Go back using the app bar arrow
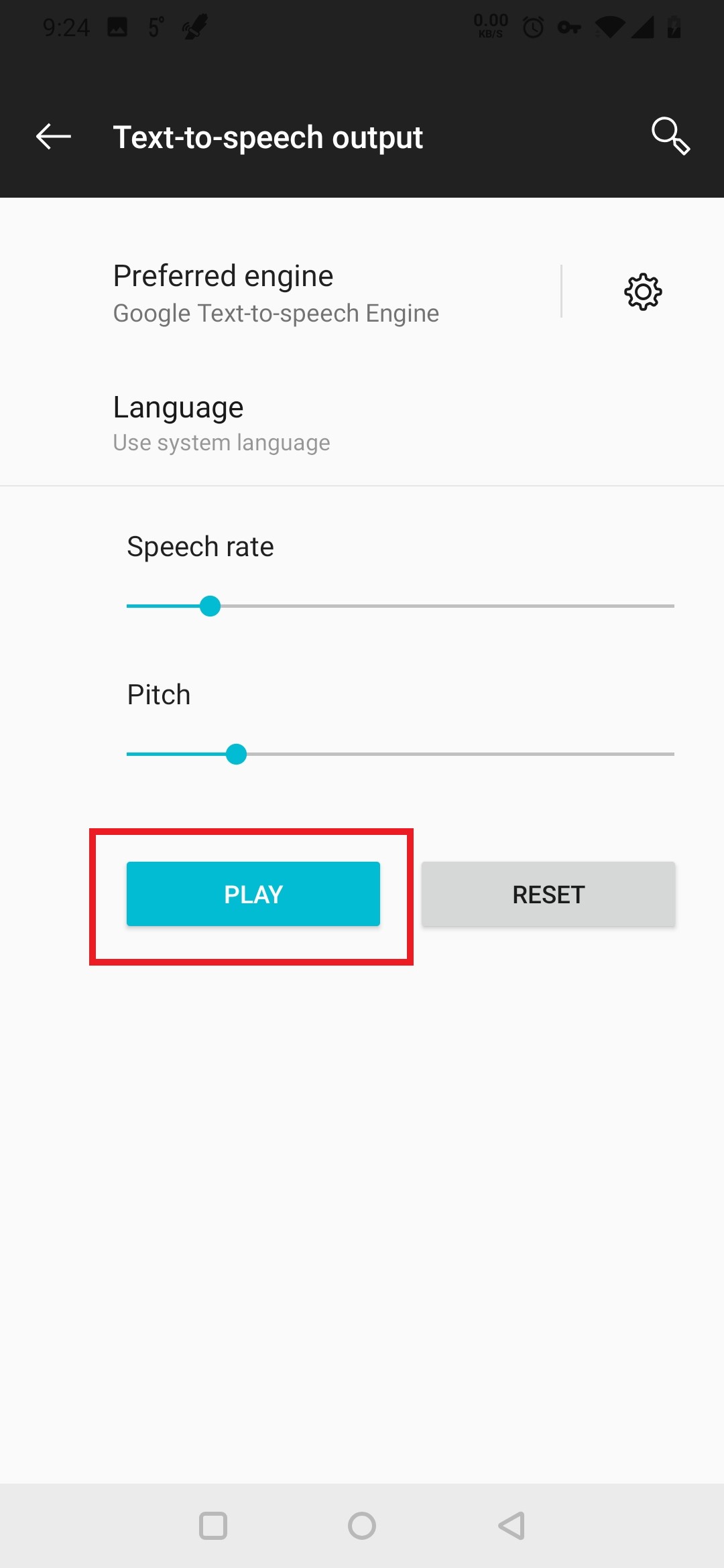 tap(54, 137)
